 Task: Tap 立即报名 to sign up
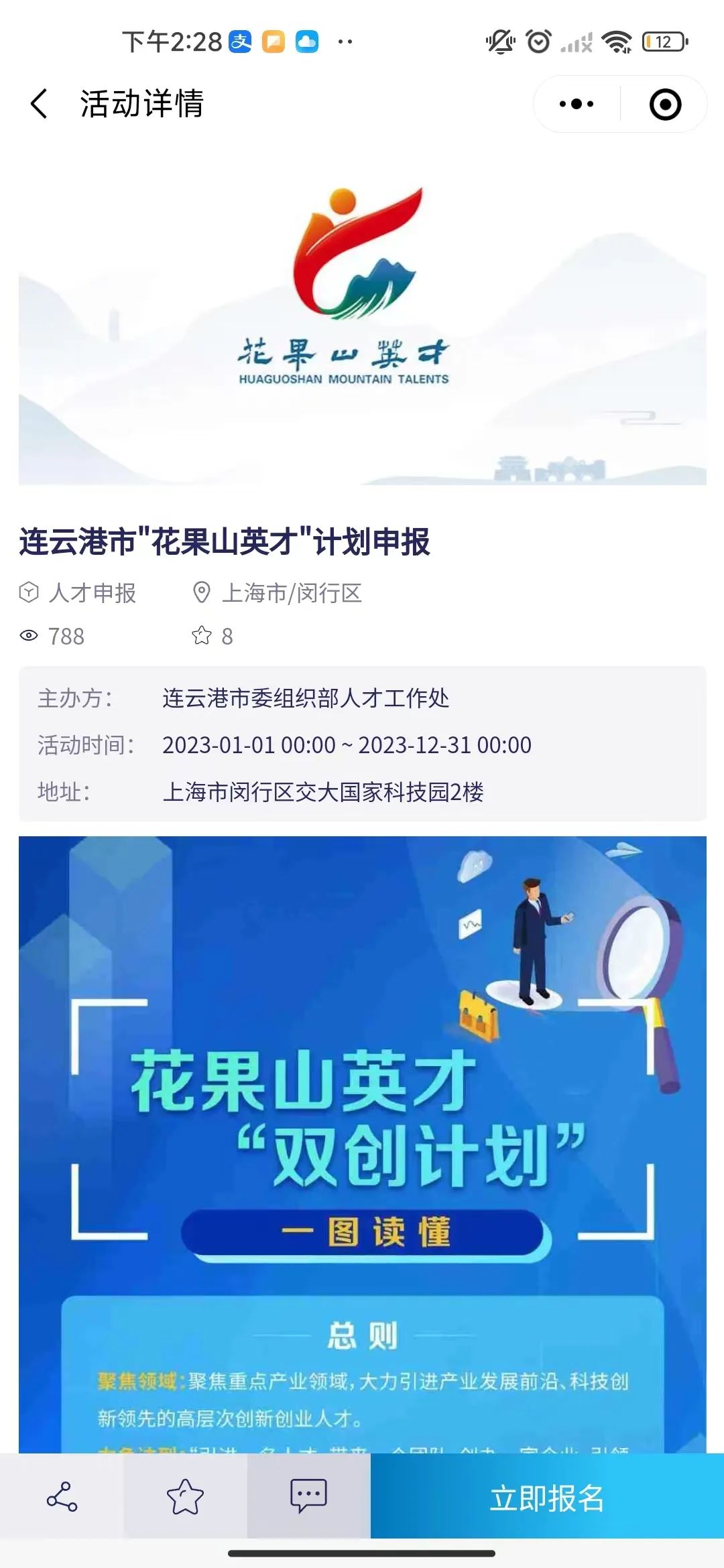547,1496
